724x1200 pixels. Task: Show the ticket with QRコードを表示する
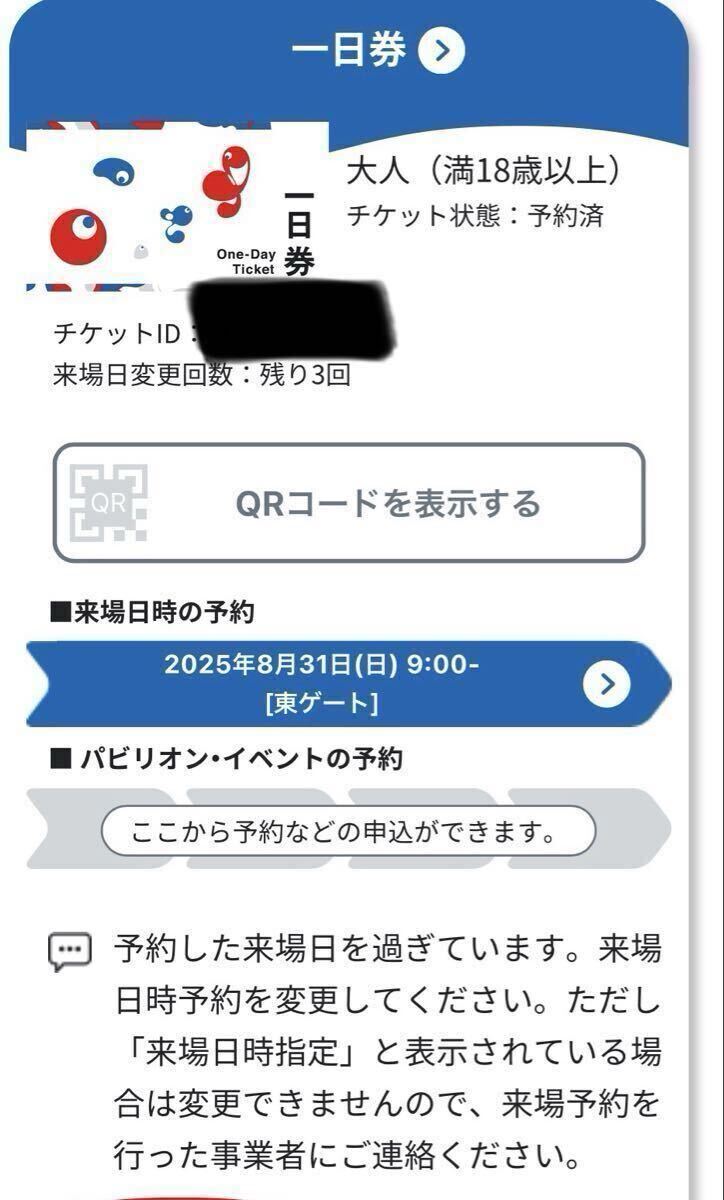[x=349, y=503]
